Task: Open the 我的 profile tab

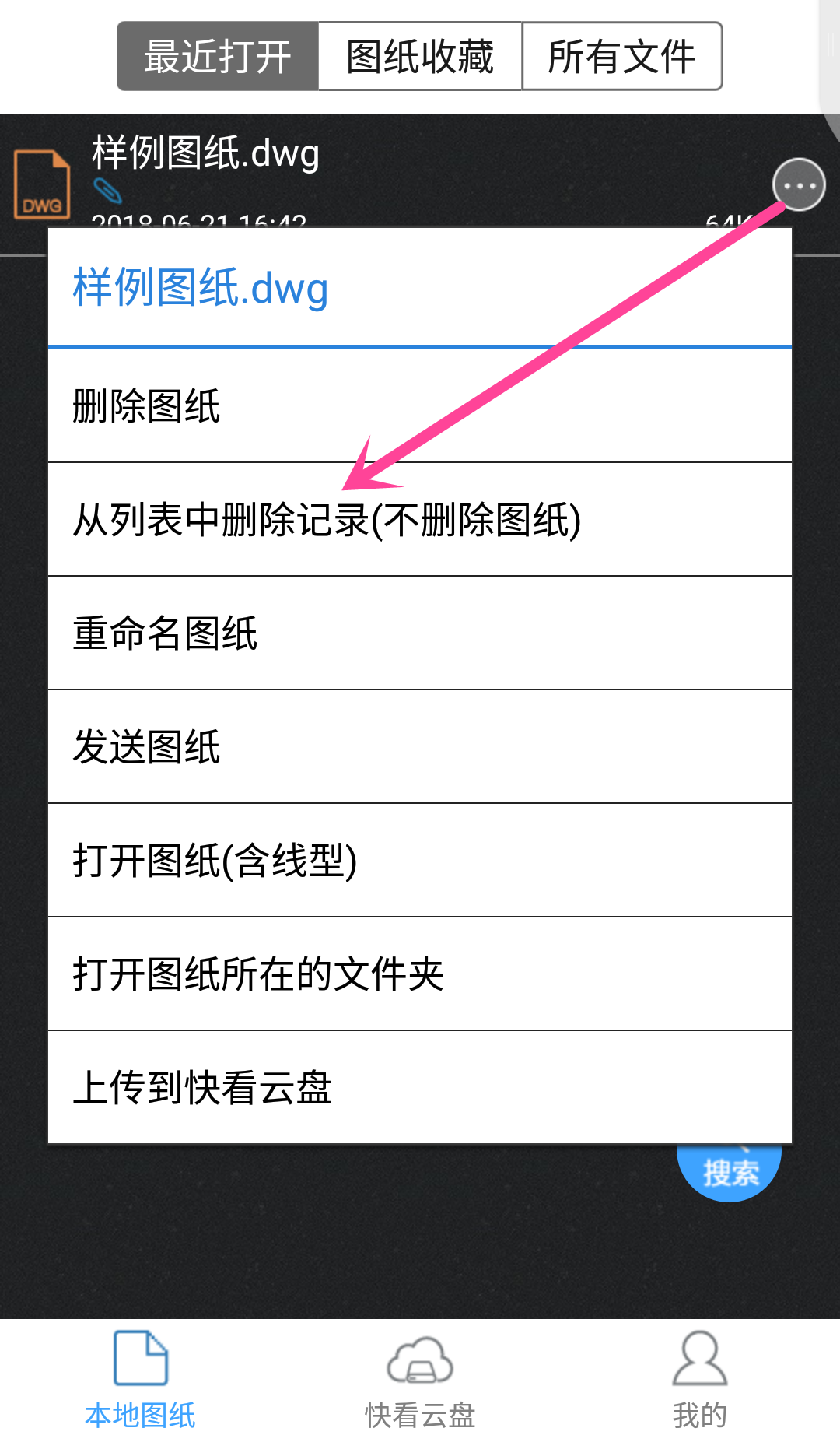Action: [x=700, y=1379]
